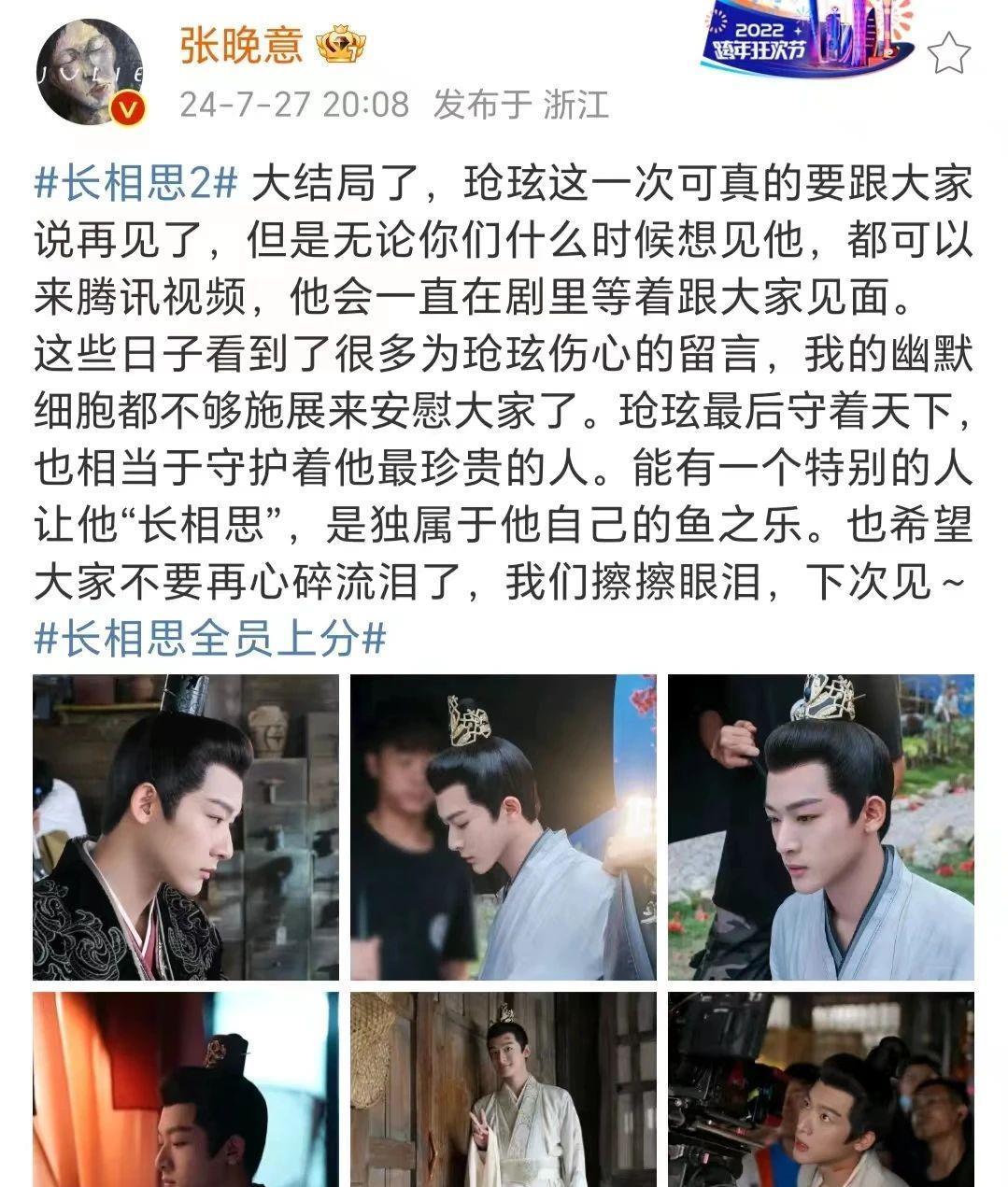View the white robe peace sign photo

[x=503, y=1088]
